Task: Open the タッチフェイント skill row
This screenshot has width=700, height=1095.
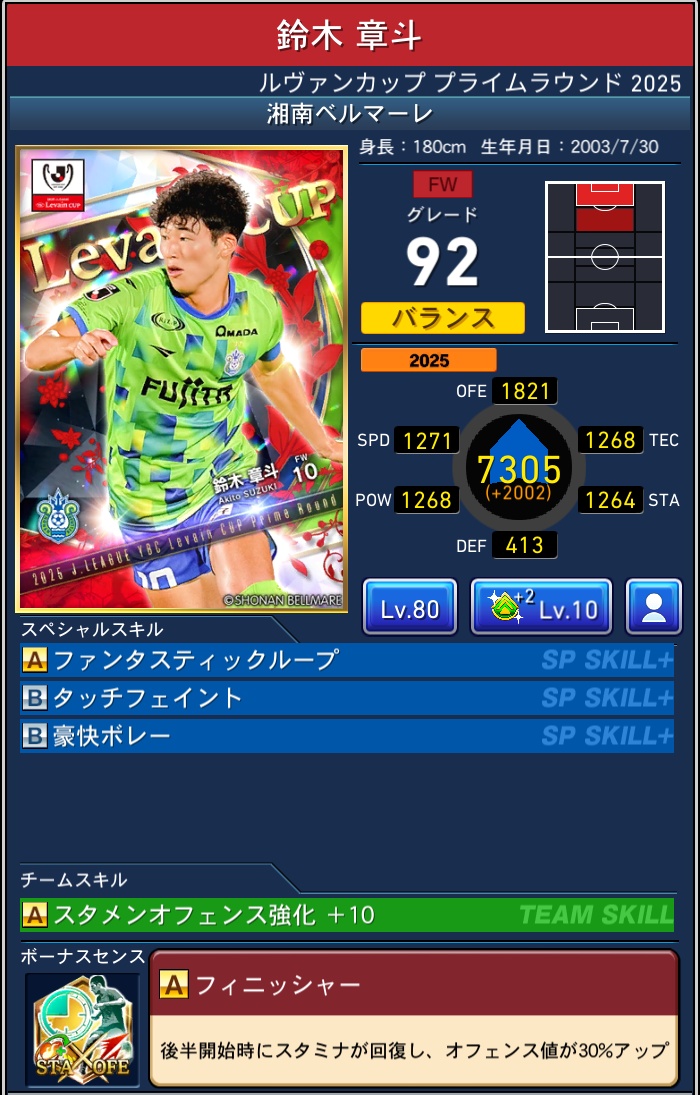Action: [347, 698]
